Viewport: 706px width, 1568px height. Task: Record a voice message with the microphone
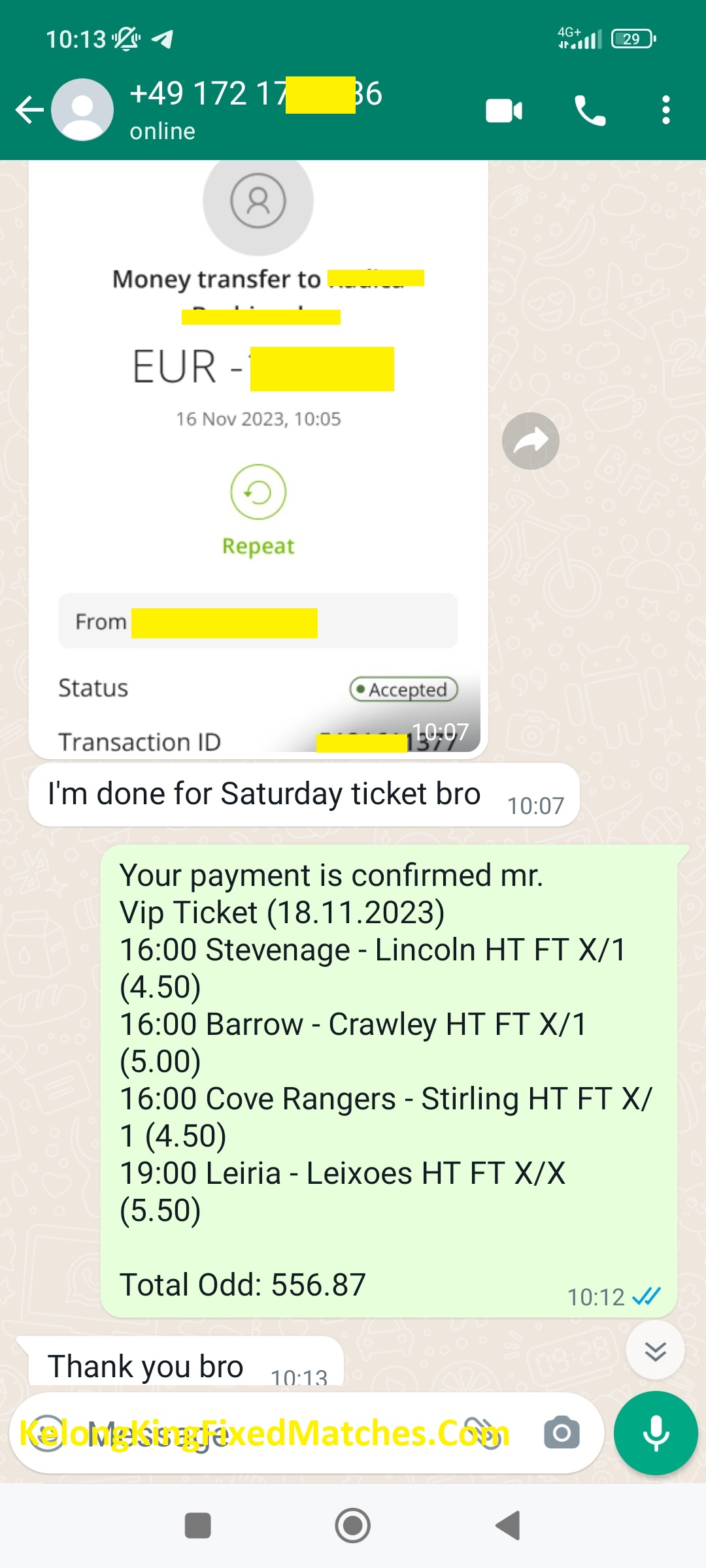656,1433
